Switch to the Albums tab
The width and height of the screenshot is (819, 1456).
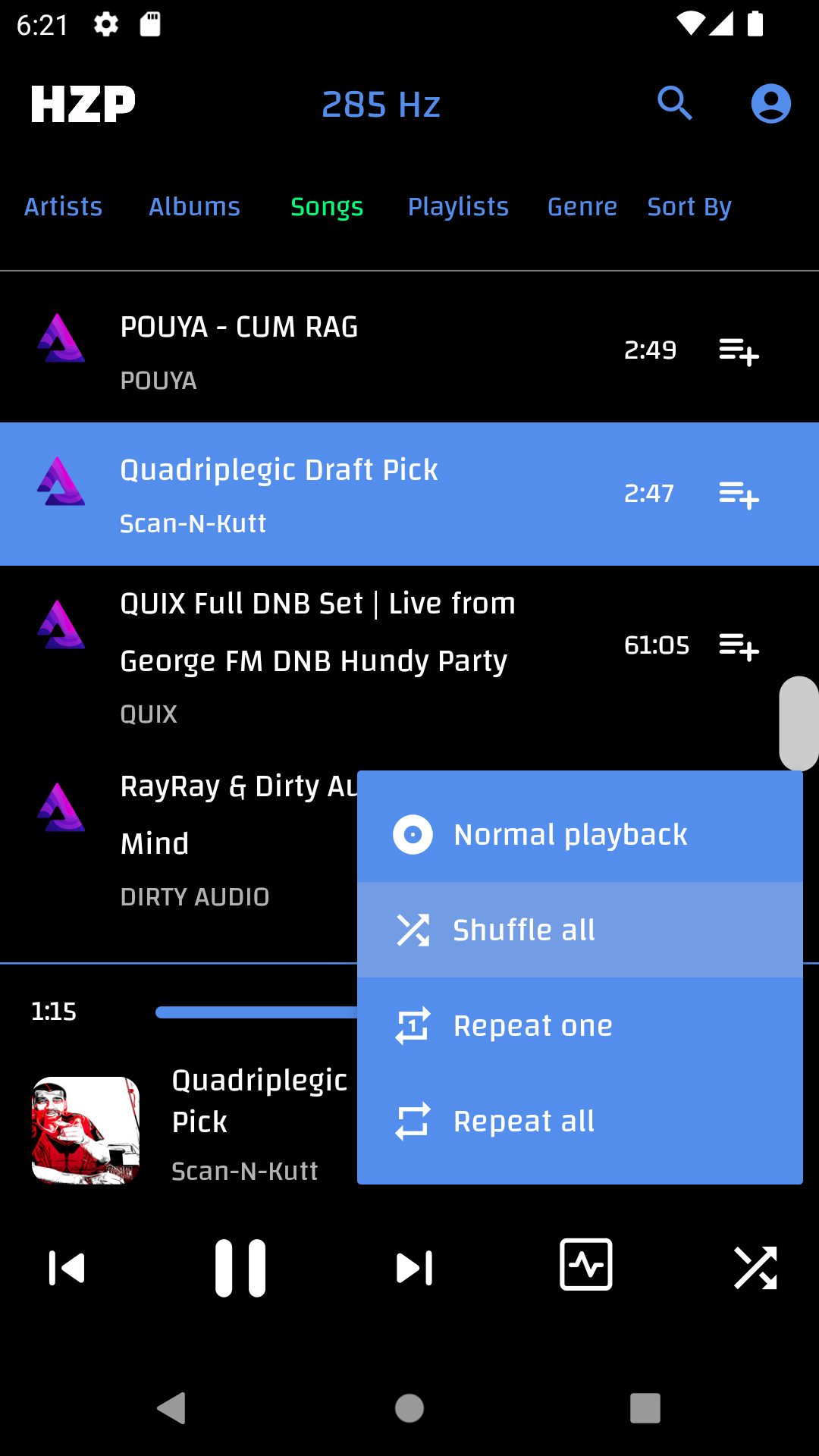coord(194,207)
